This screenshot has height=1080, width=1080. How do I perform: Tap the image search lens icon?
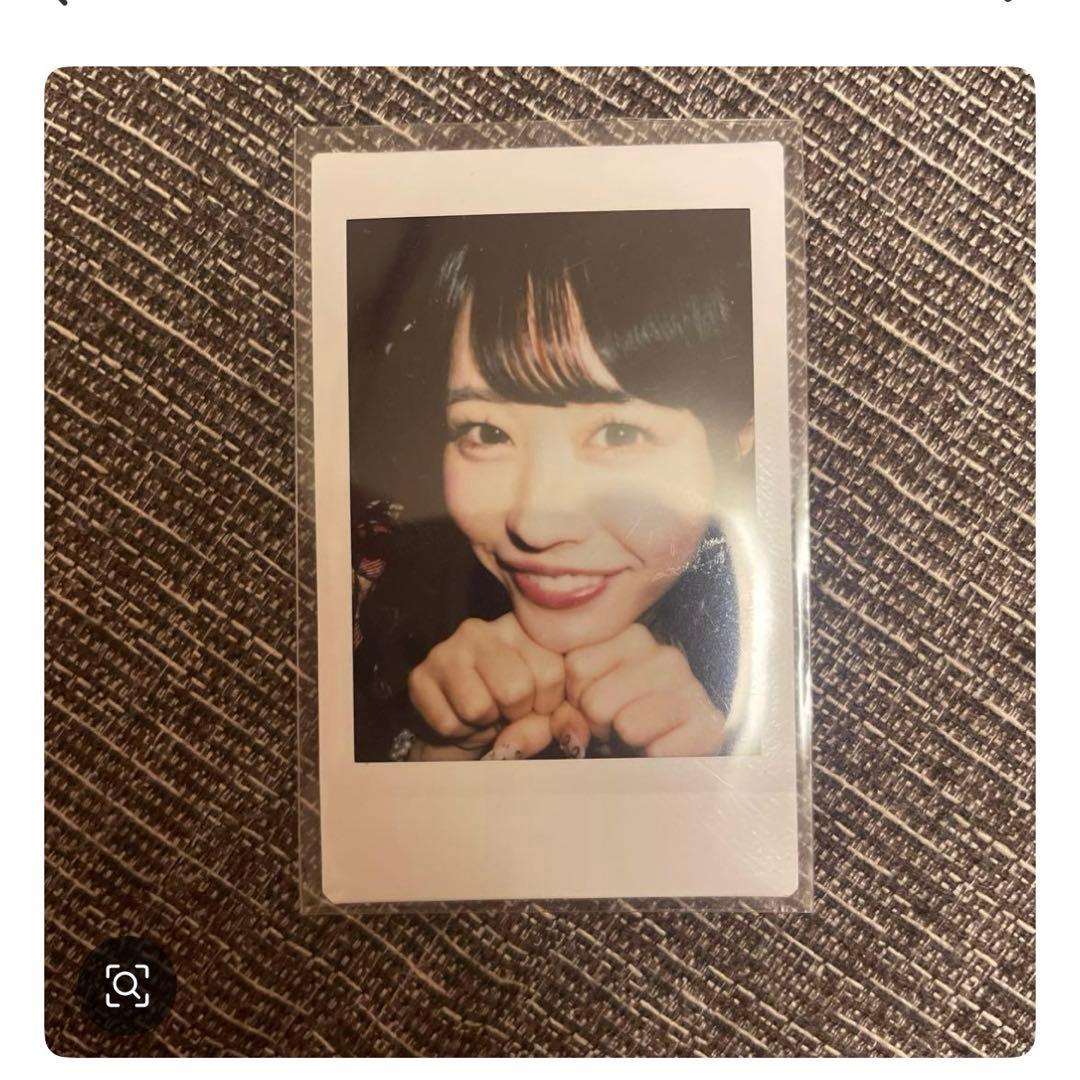pos(128,987)
